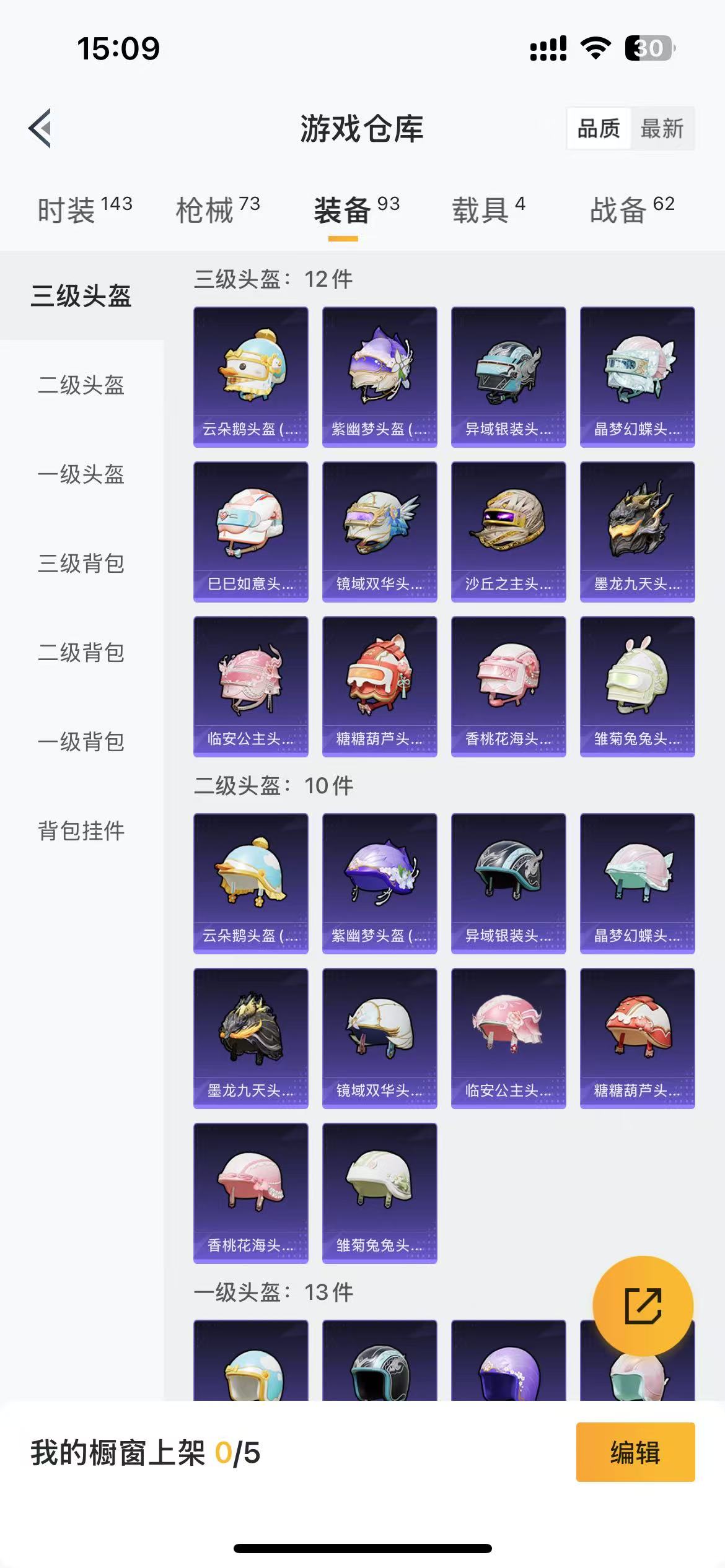Image resolution: width=725 pixels, height=1568 pixels.
Task: Open the 战备 tab
Action: tap(631, 210)
